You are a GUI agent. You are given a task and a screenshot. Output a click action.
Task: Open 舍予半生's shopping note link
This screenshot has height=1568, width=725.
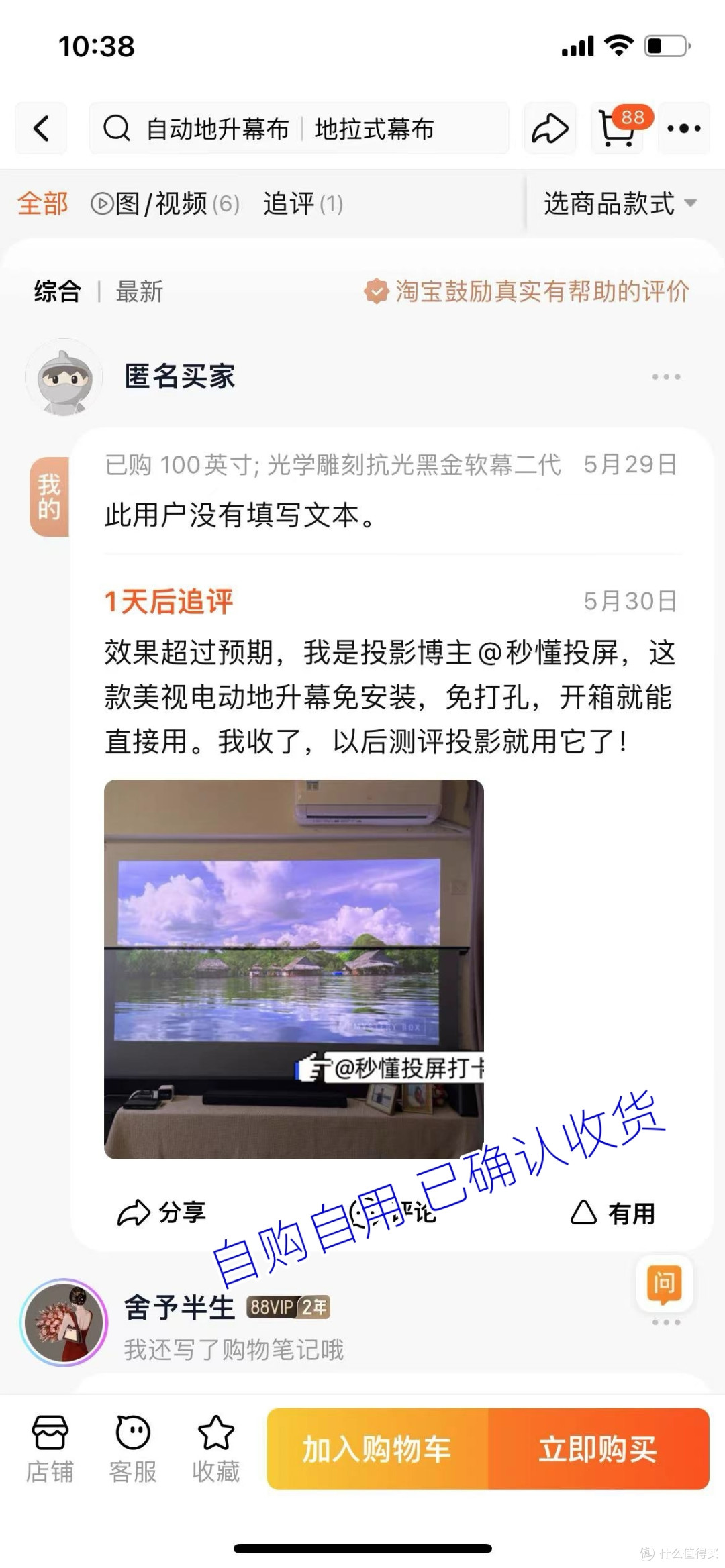(x=235, y=1351)
